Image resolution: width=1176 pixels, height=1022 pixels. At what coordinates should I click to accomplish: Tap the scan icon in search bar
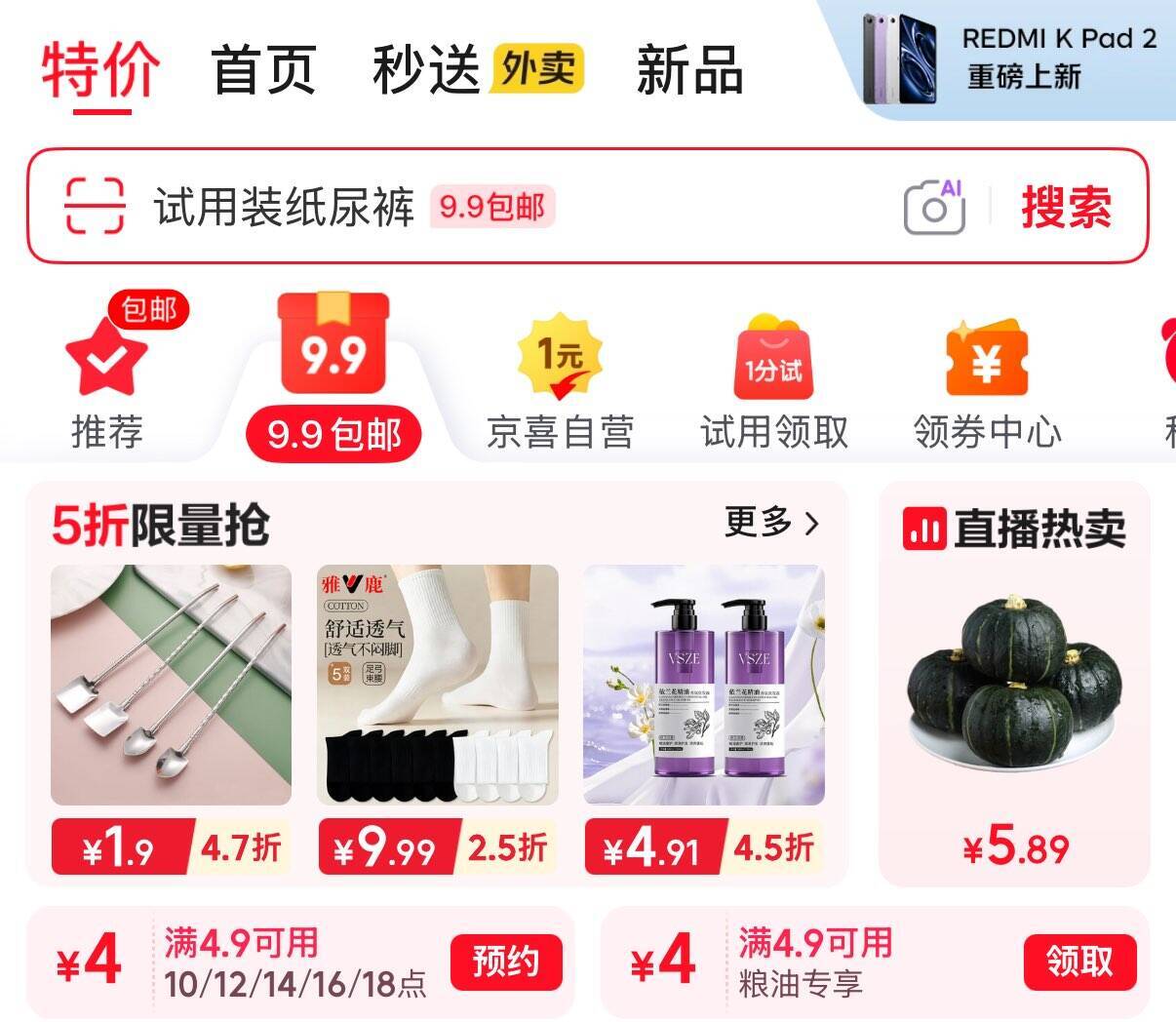95,206
